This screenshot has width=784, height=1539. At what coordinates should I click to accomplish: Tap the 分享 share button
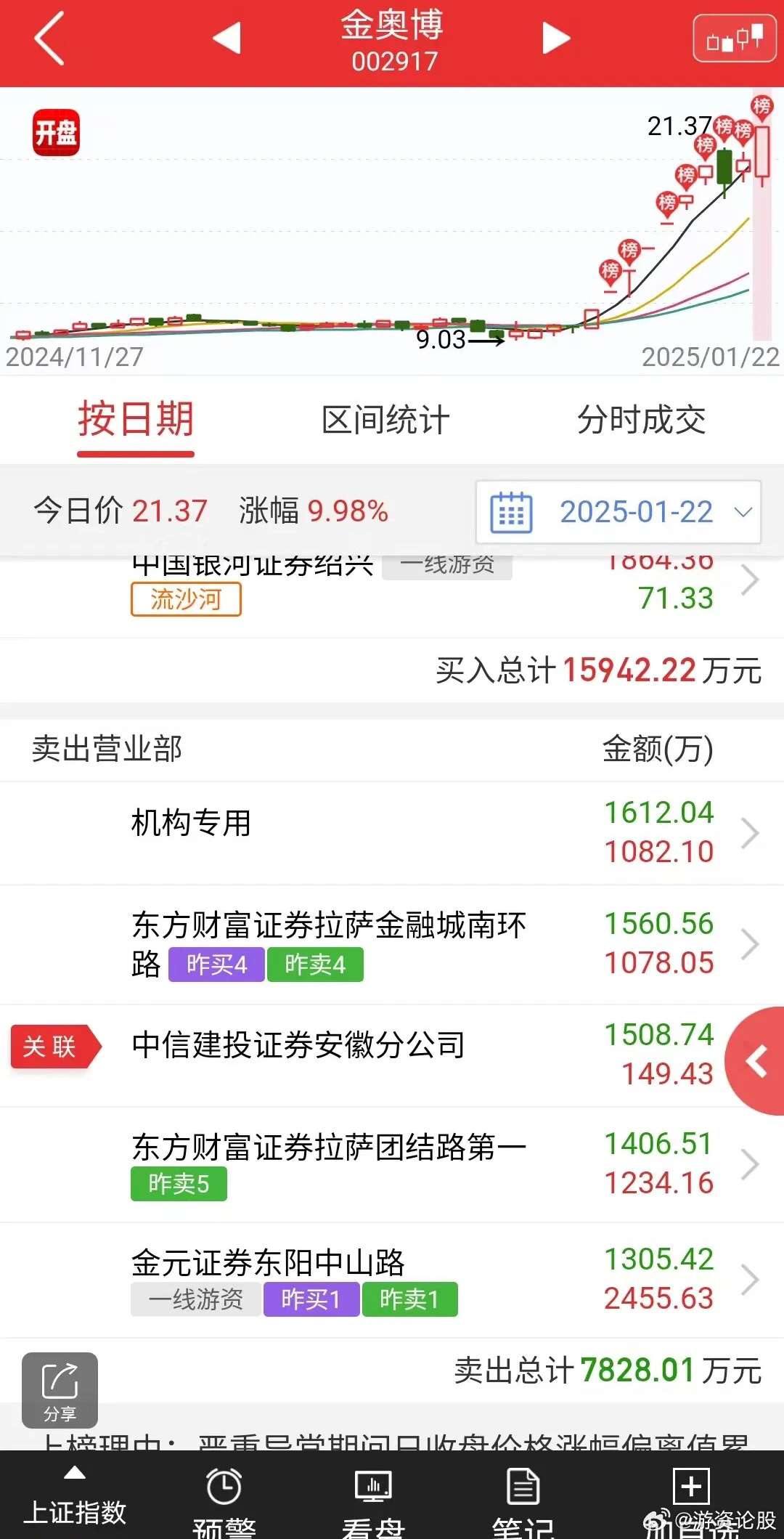pyautogui.click(x=60, y=1389)
